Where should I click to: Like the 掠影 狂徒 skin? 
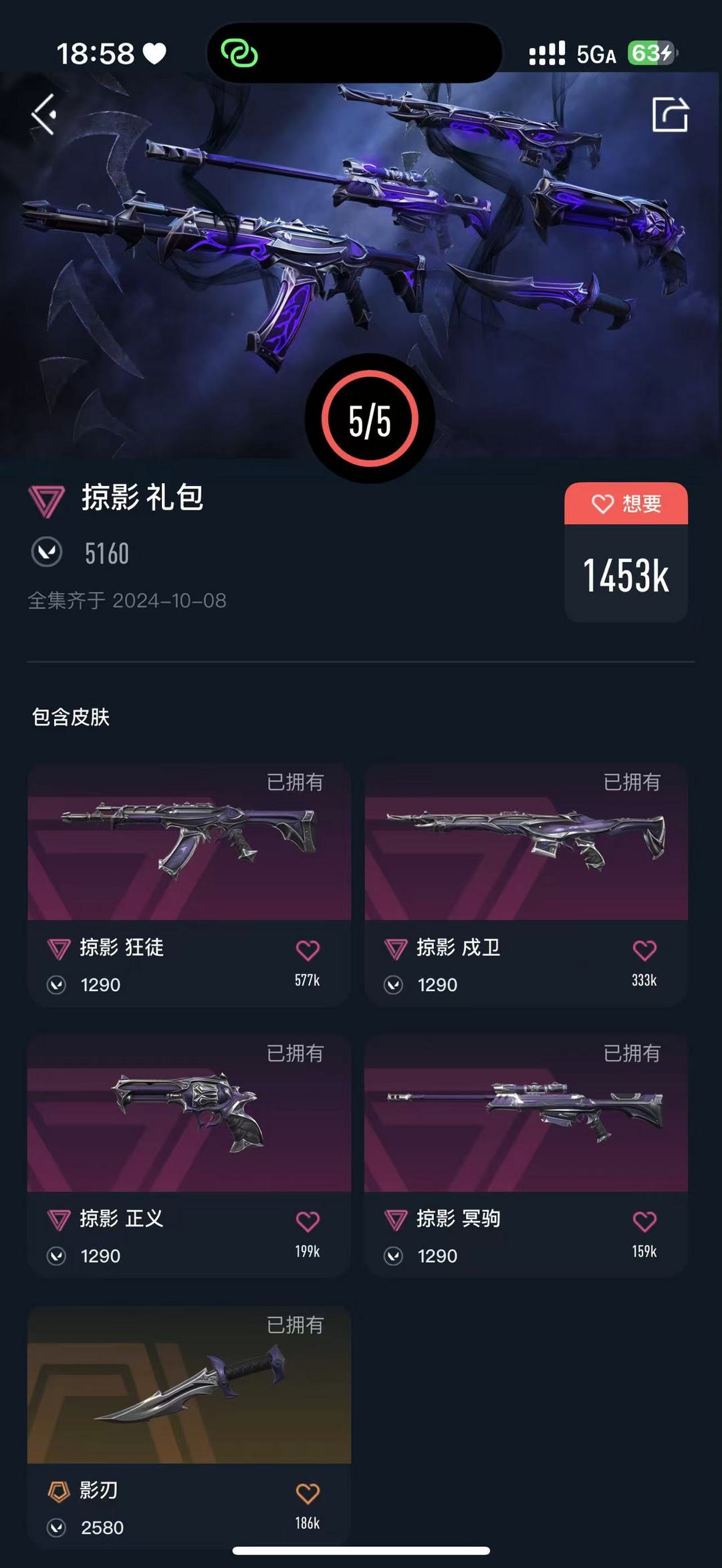[308, 950]
